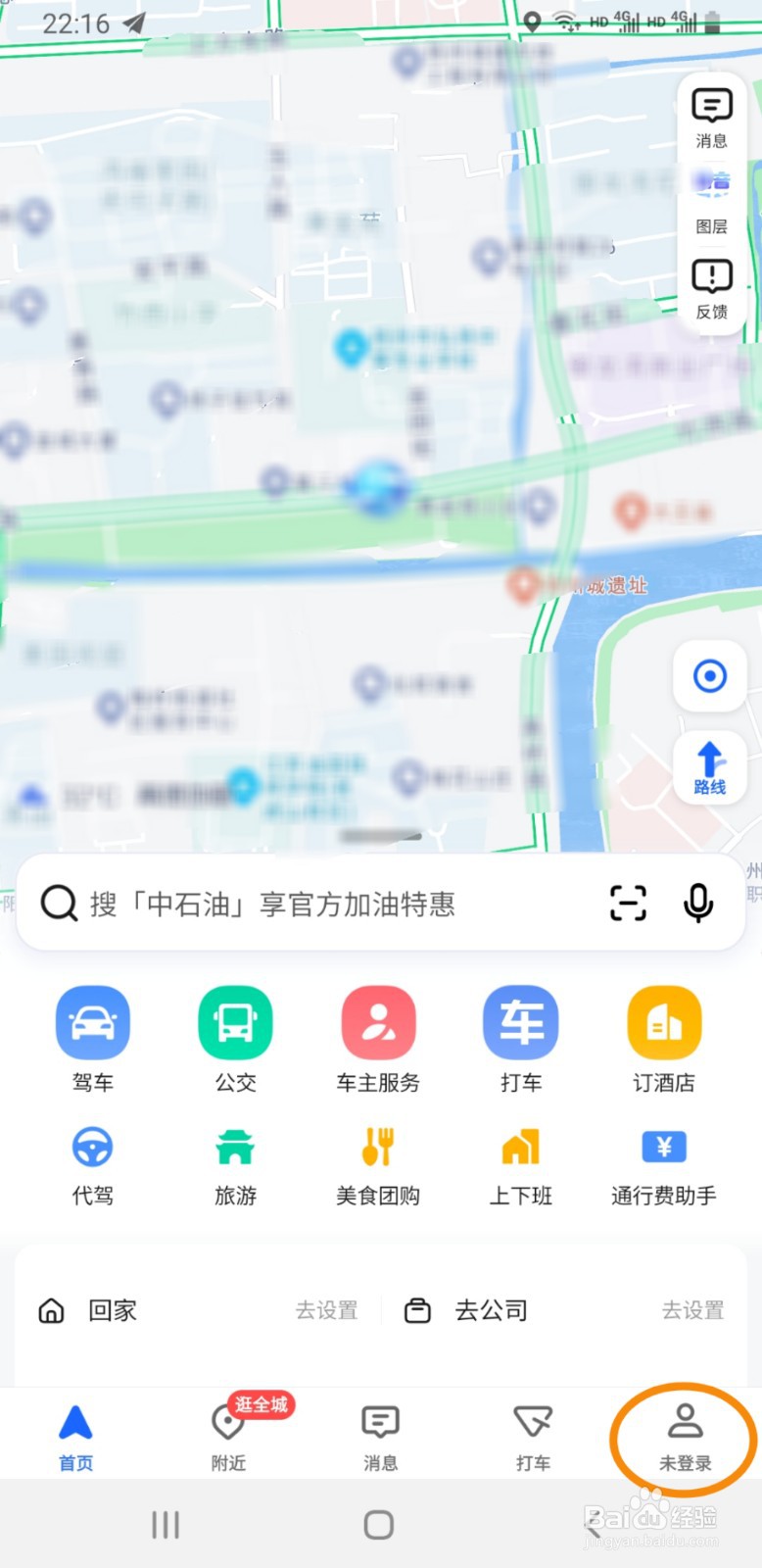Open 美食团购 food deals
Viewport: 762px width, 1568px height.
[x=378, y=1147]
